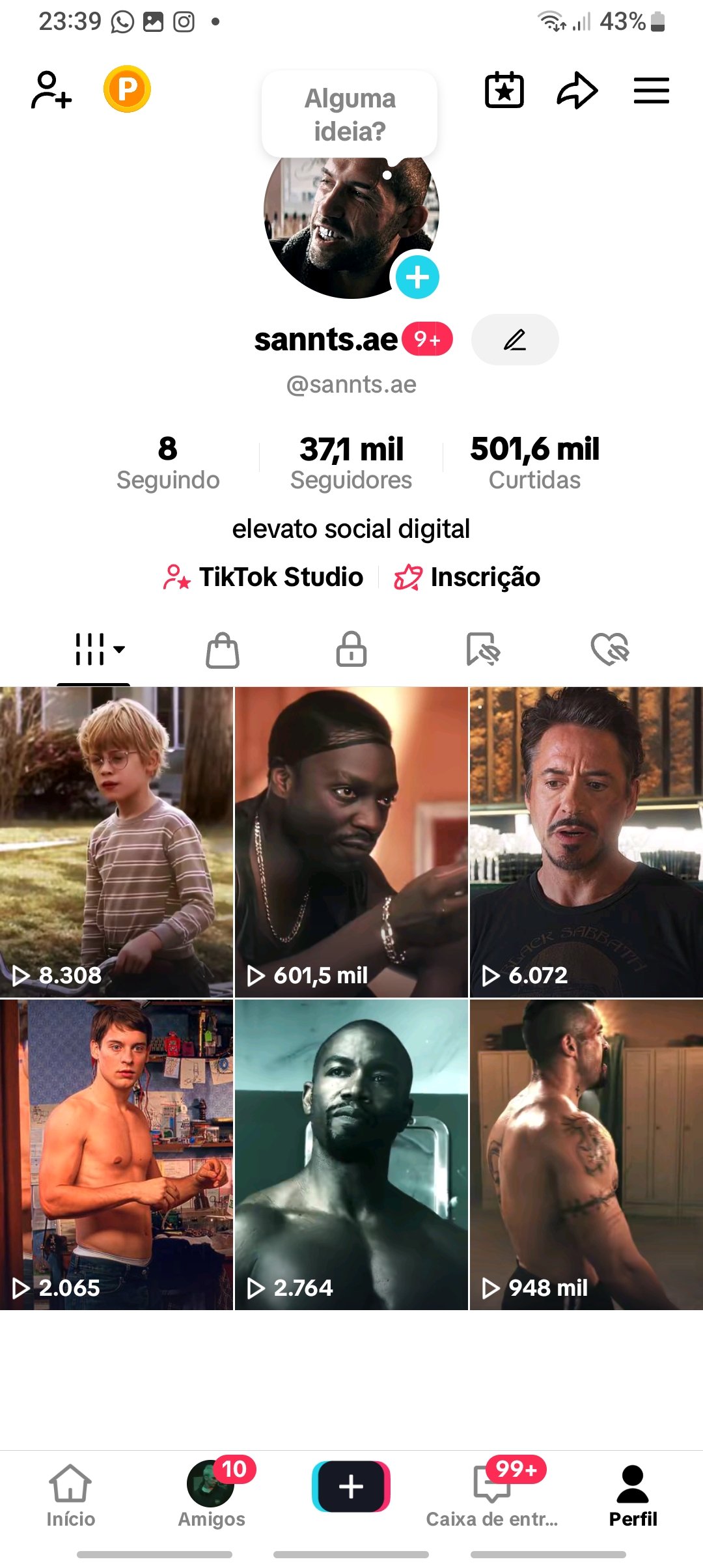Open the shop bag tab

[223, 650]
